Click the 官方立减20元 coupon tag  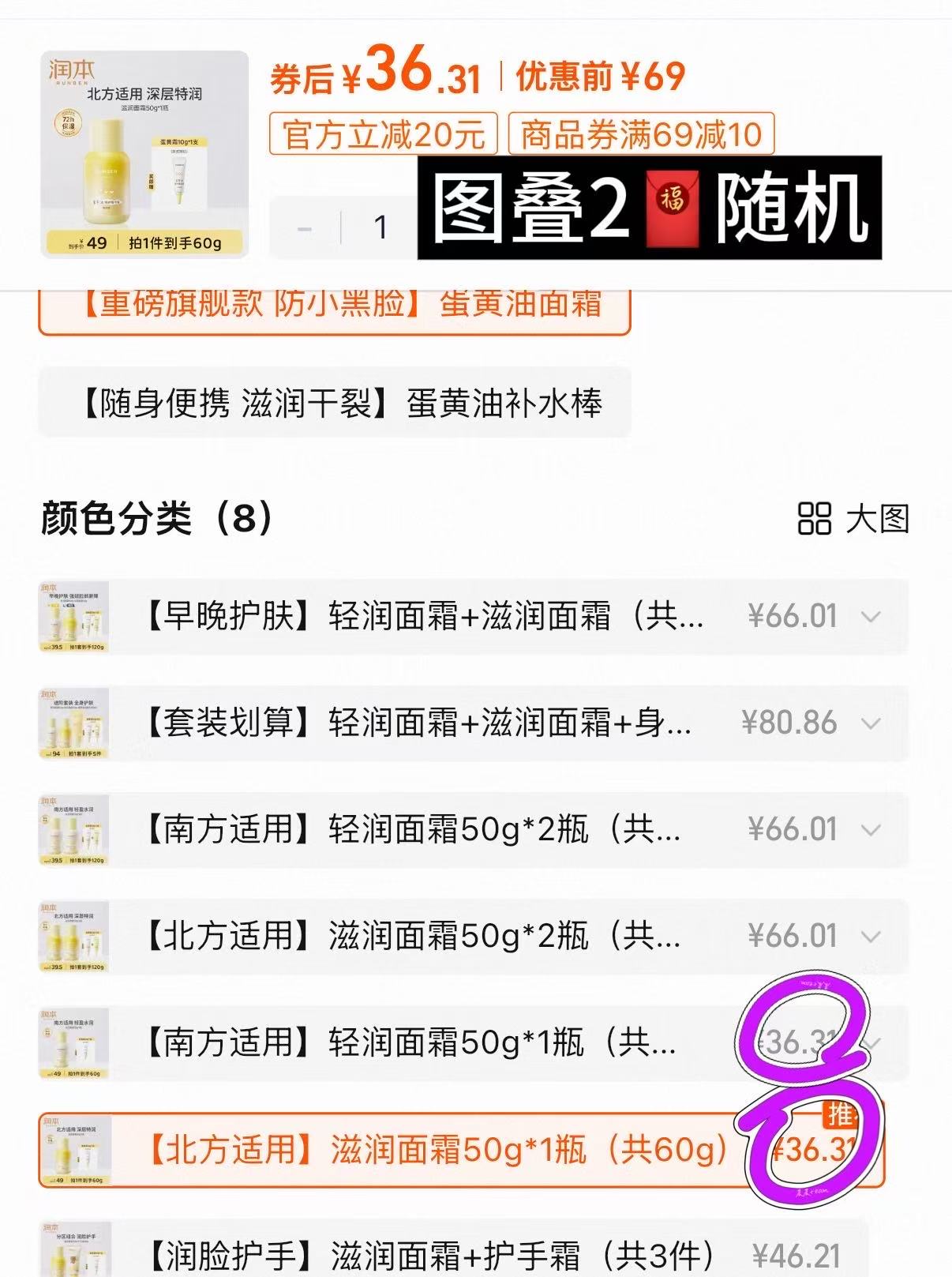[x=384, y=135]
